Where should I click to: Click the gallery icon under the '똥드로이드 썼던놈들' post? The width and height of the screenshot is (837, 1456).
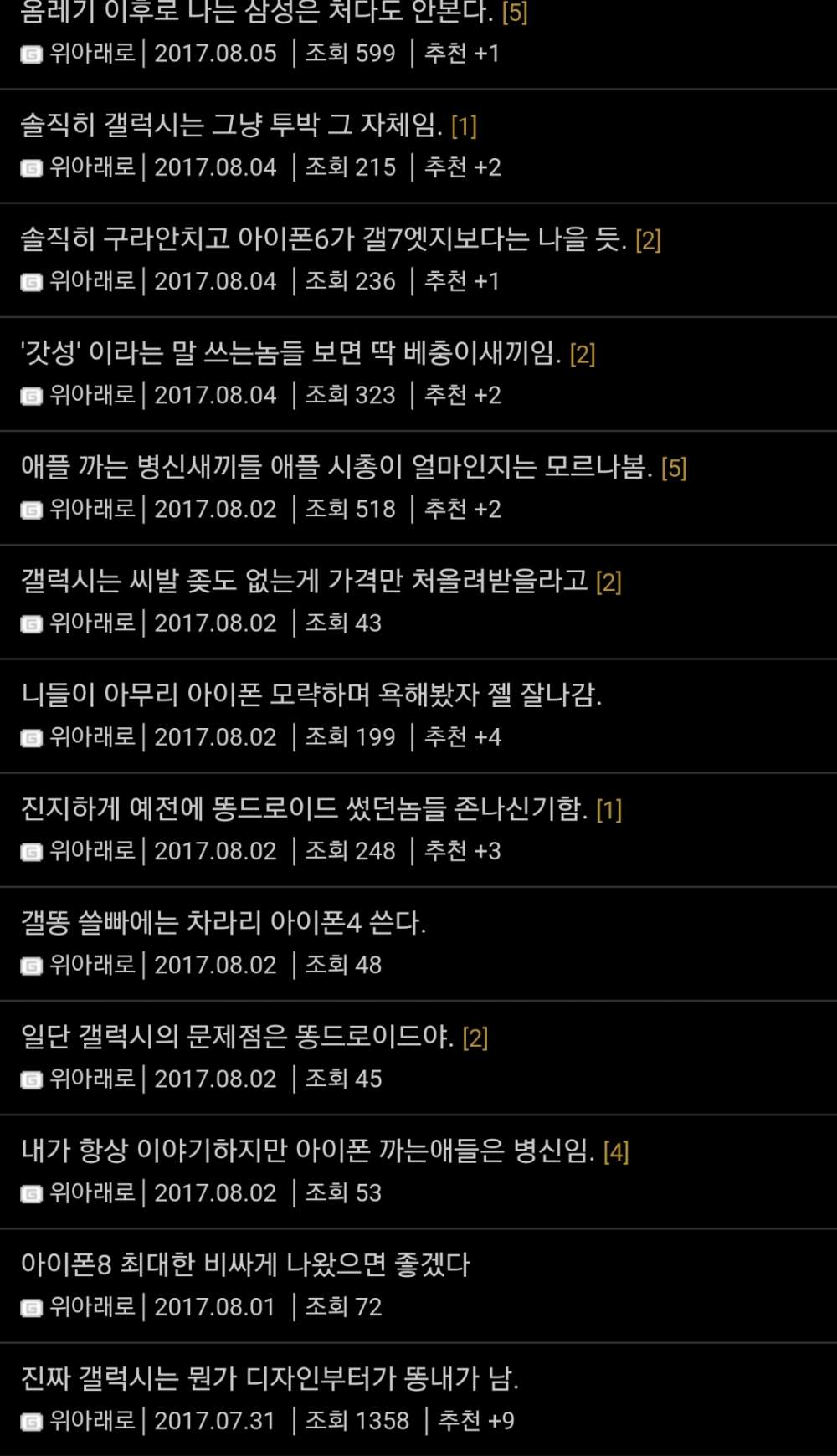[30, 851]
